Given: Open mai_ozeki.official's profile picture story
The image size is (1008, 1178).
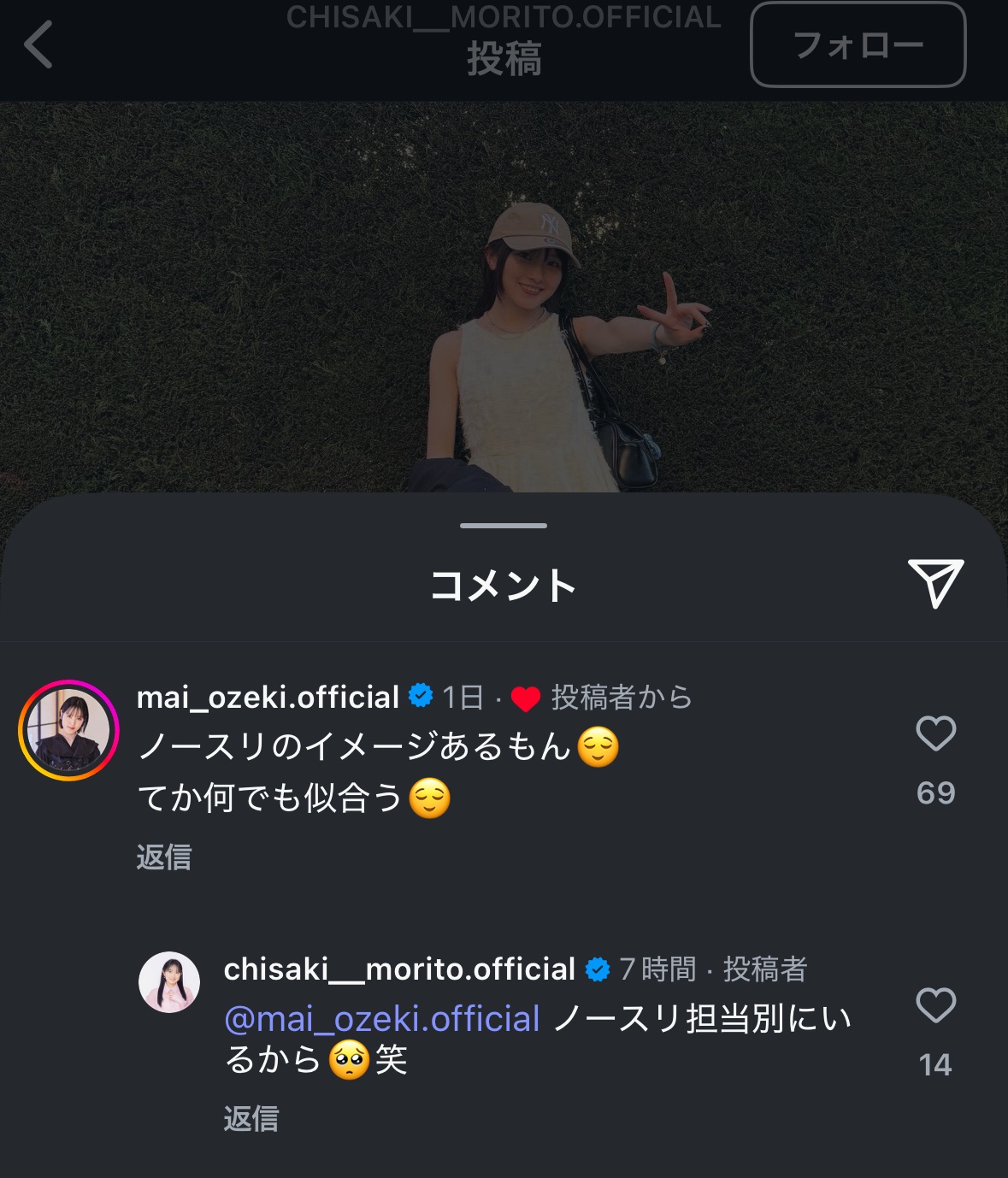Looking at the screenshot, I should pyautogui.click(x=68, y=731).
